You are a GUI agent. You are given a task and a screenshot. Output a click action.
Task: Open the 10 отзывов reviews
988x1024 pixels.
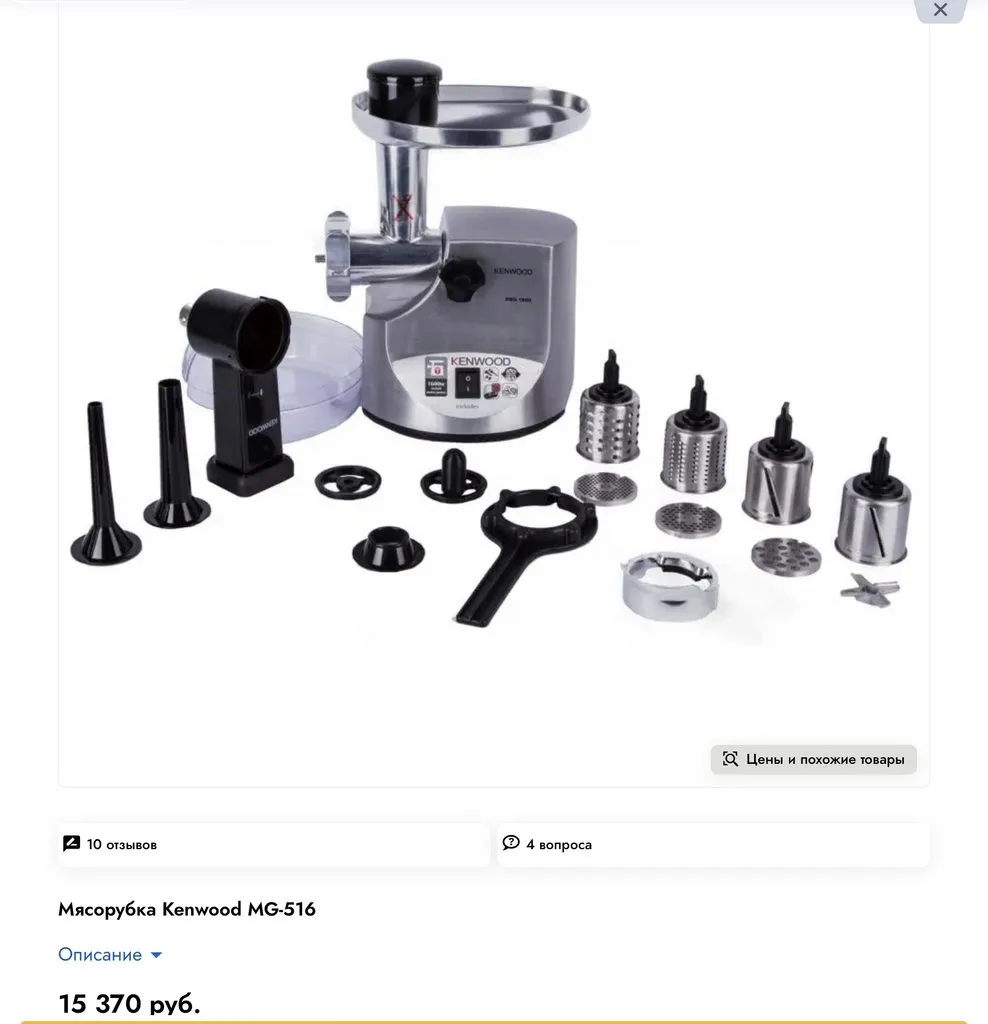pyautogui.click(x=273, y=845)
